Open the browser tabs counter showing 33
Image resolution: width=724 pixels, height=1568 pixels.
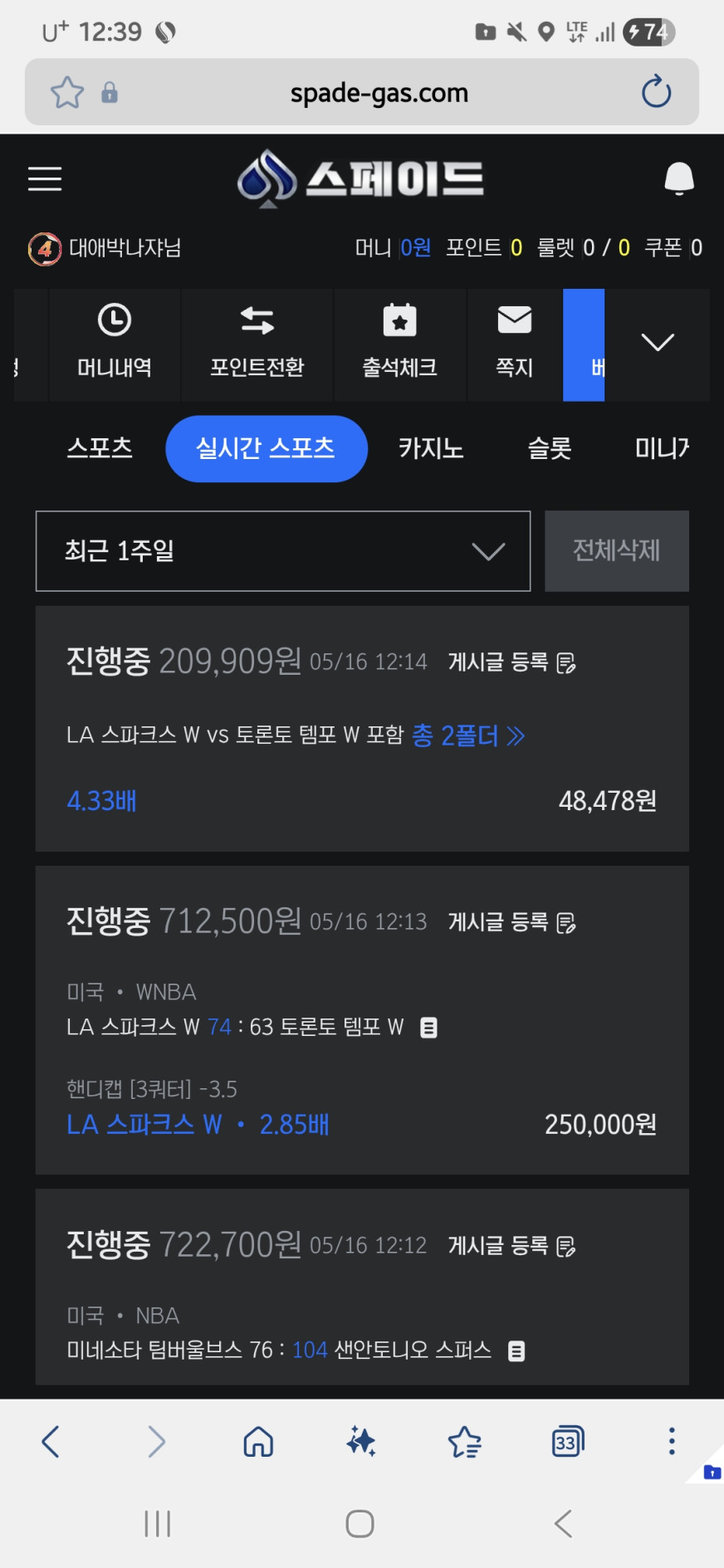pos(568,1442)
